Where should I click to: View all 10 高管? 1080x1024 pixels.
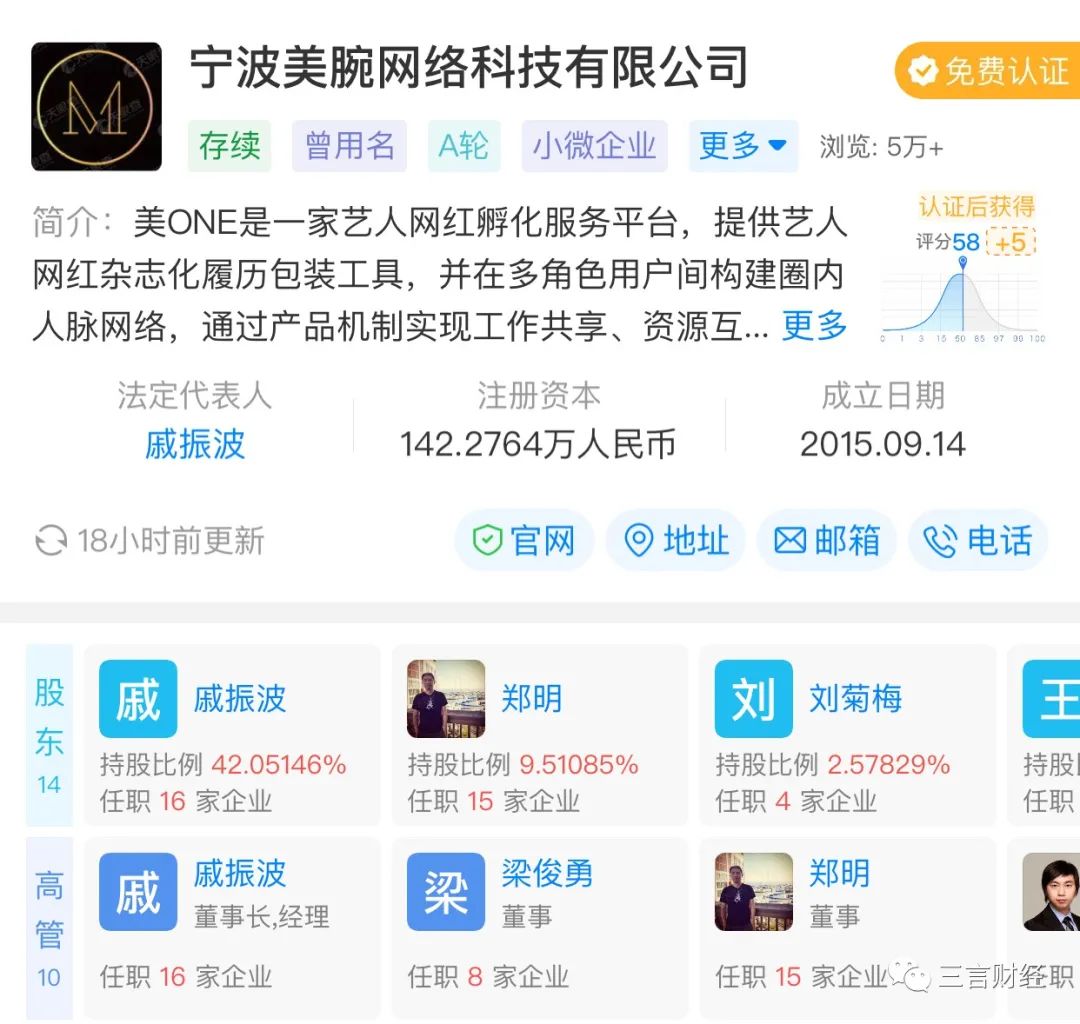click(x=49, y=928)
